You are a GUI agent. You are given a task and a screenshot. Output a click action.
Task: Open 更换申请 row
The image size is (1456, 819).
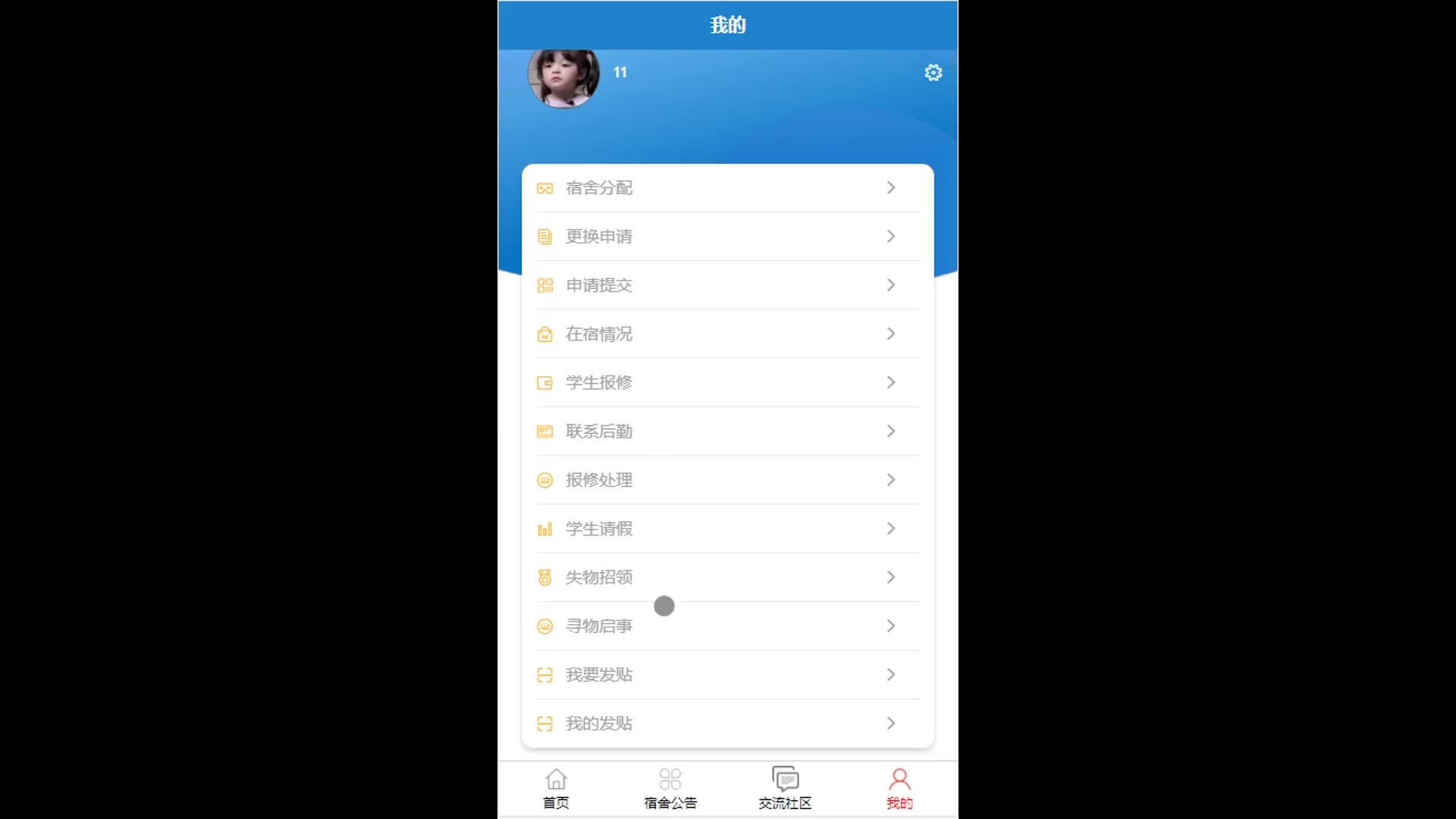[726, 237]
